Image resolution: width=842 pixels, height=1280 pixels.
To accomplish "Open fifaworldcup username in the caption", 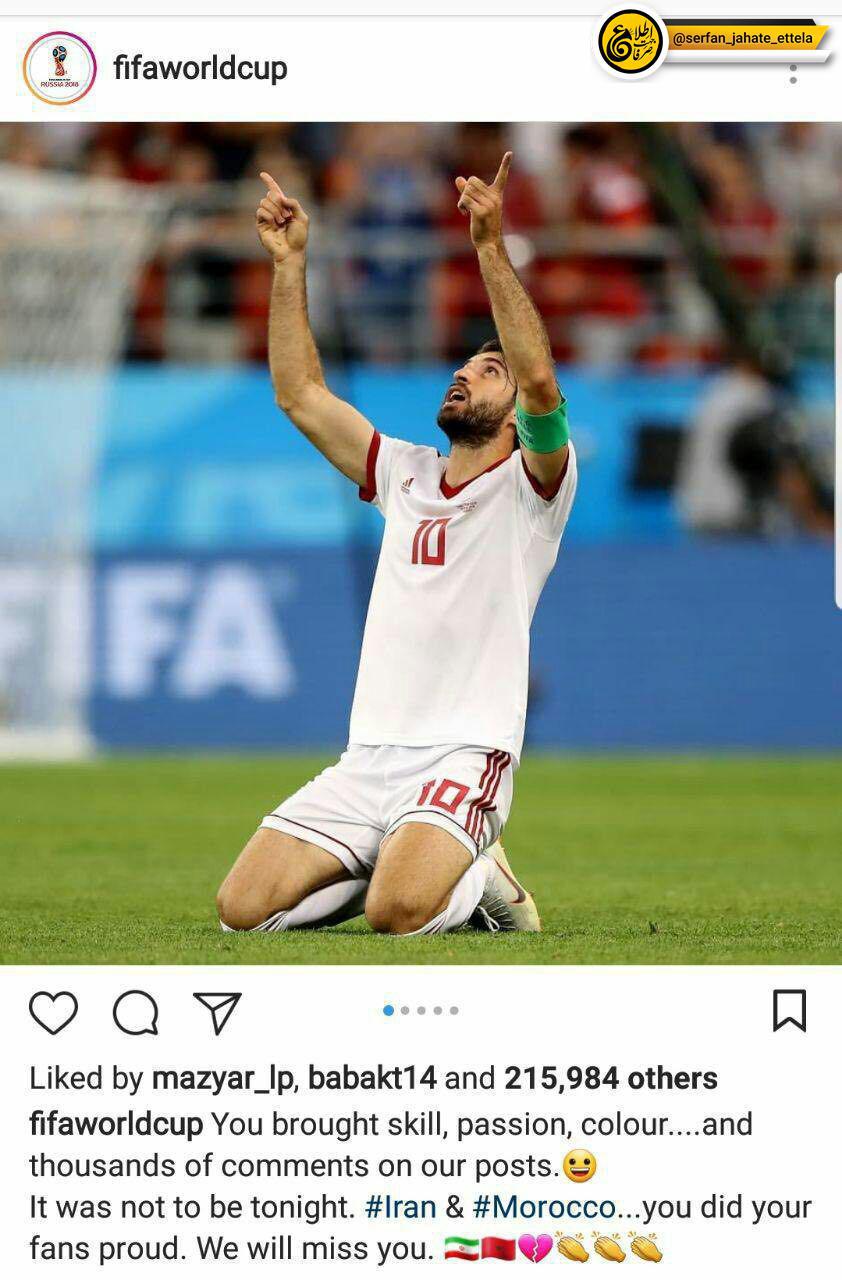I will tap(116, 1124).
